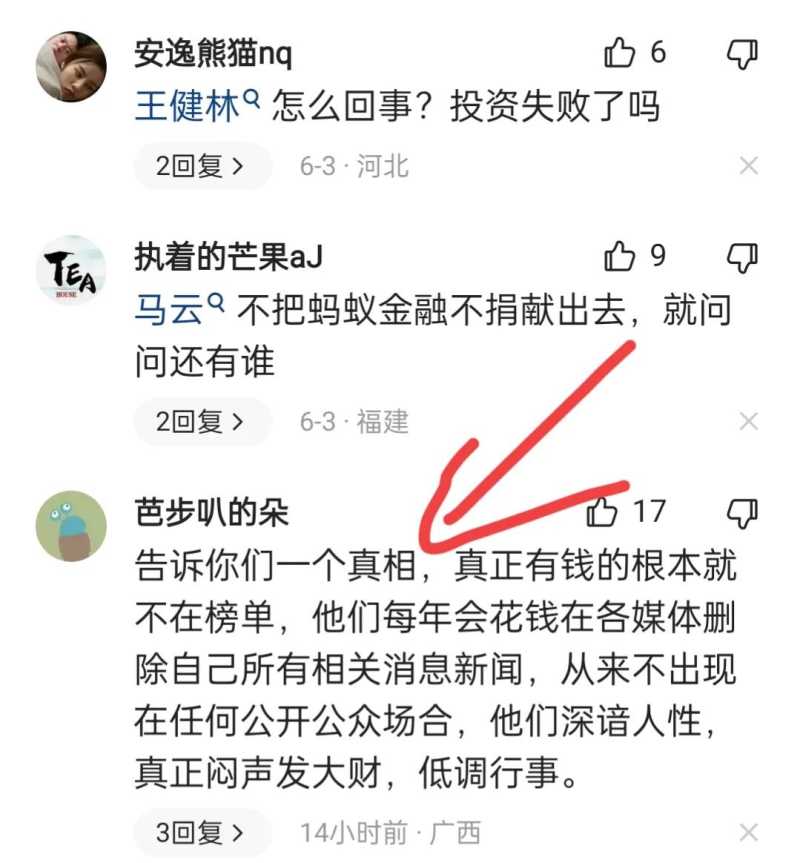Like the comment by 芭步叭的朵
The image size is (800, 863).
tap(602, 513)
